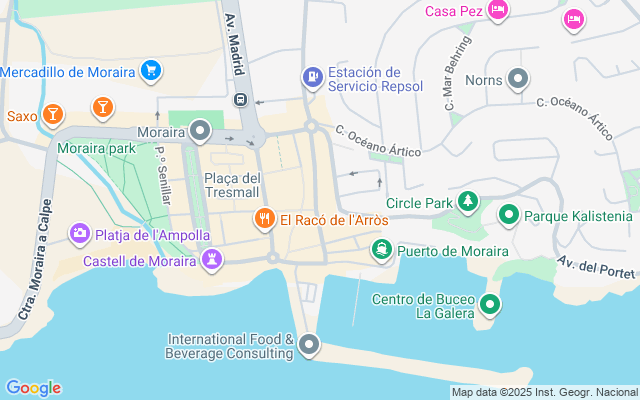Viewport: 640px width, 400px height.
Task: Open the Norns place marker
Action: click(518, 78)
